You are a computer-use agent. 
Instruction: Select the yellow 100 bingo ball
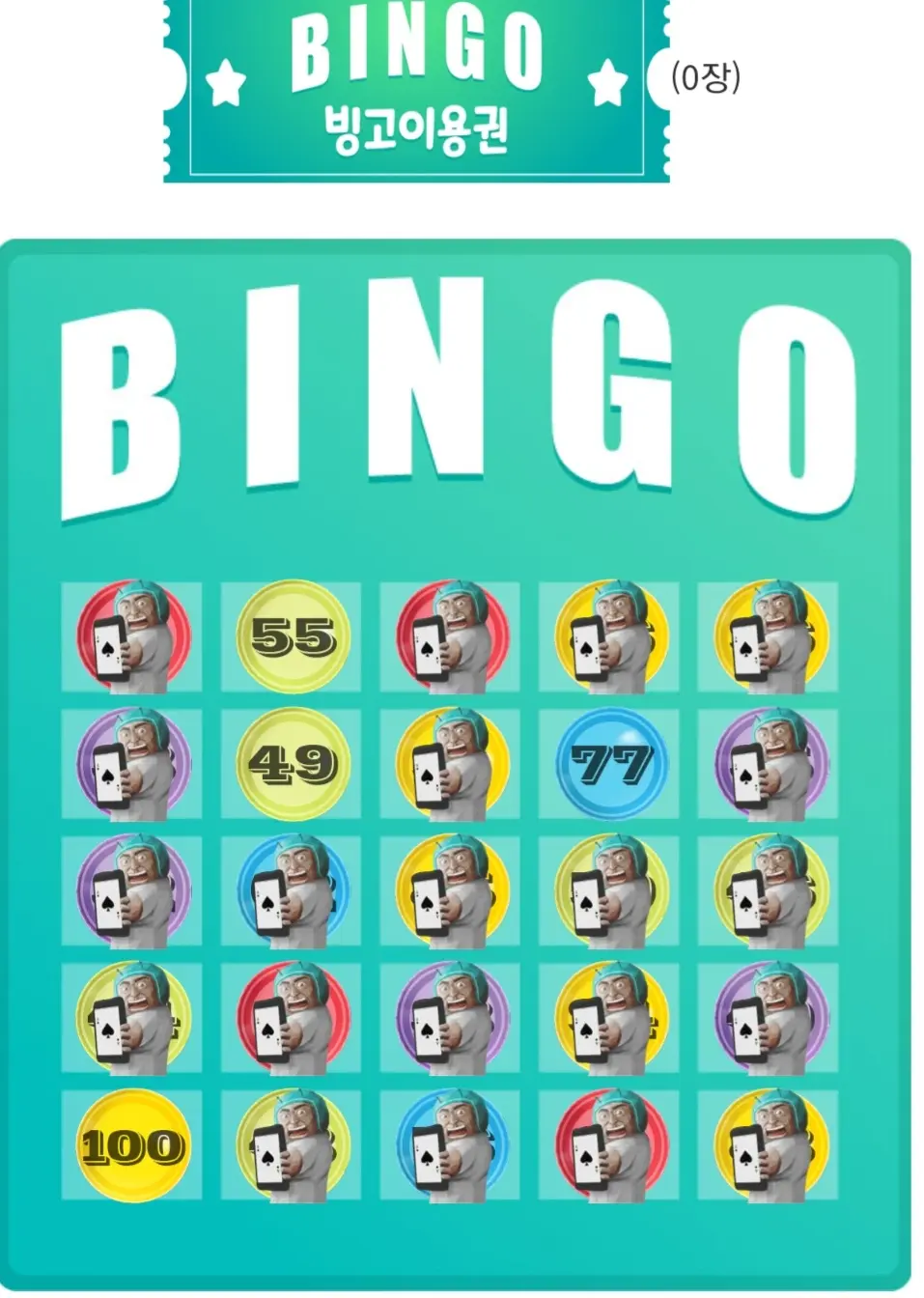tap(132, 1145)
